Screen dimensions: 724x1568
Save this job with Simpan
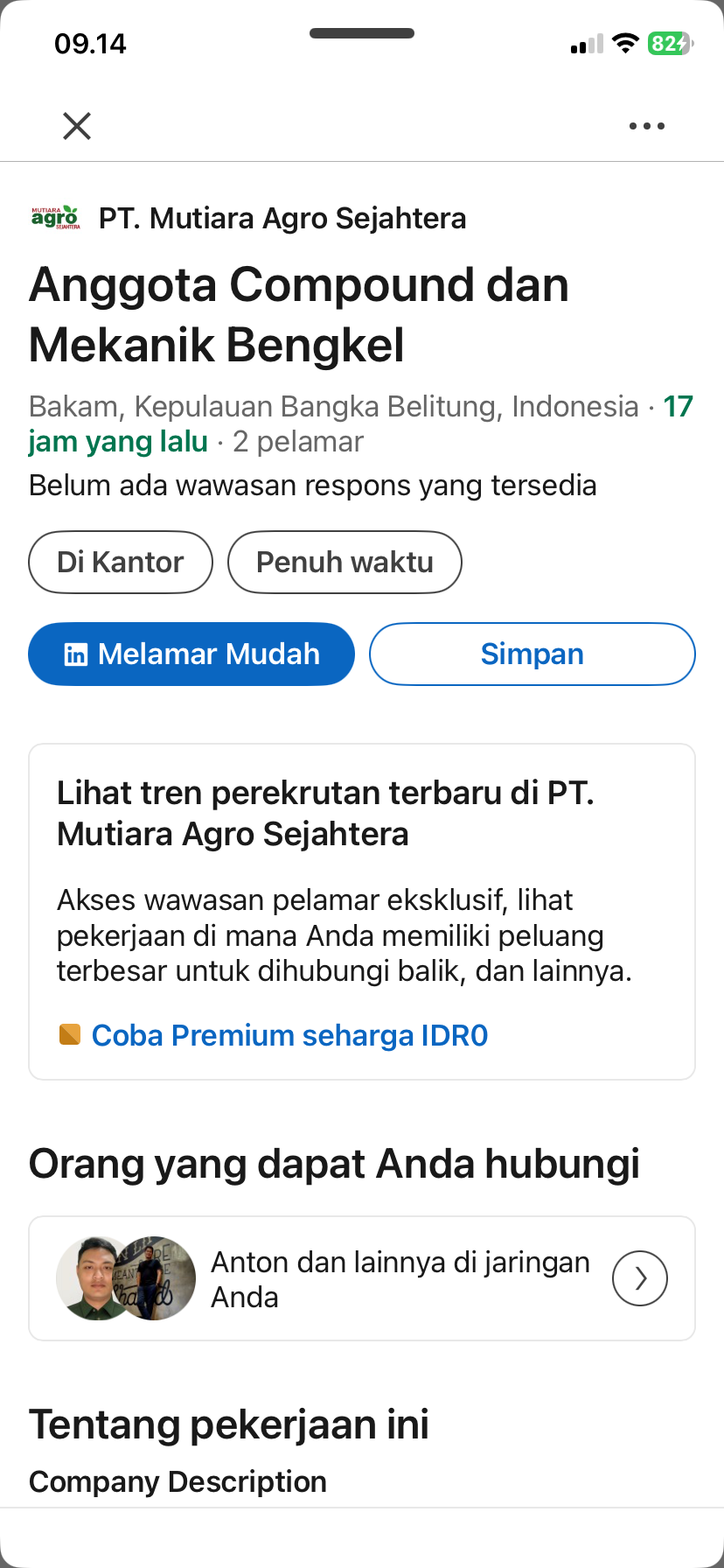[x=532, y=654]
